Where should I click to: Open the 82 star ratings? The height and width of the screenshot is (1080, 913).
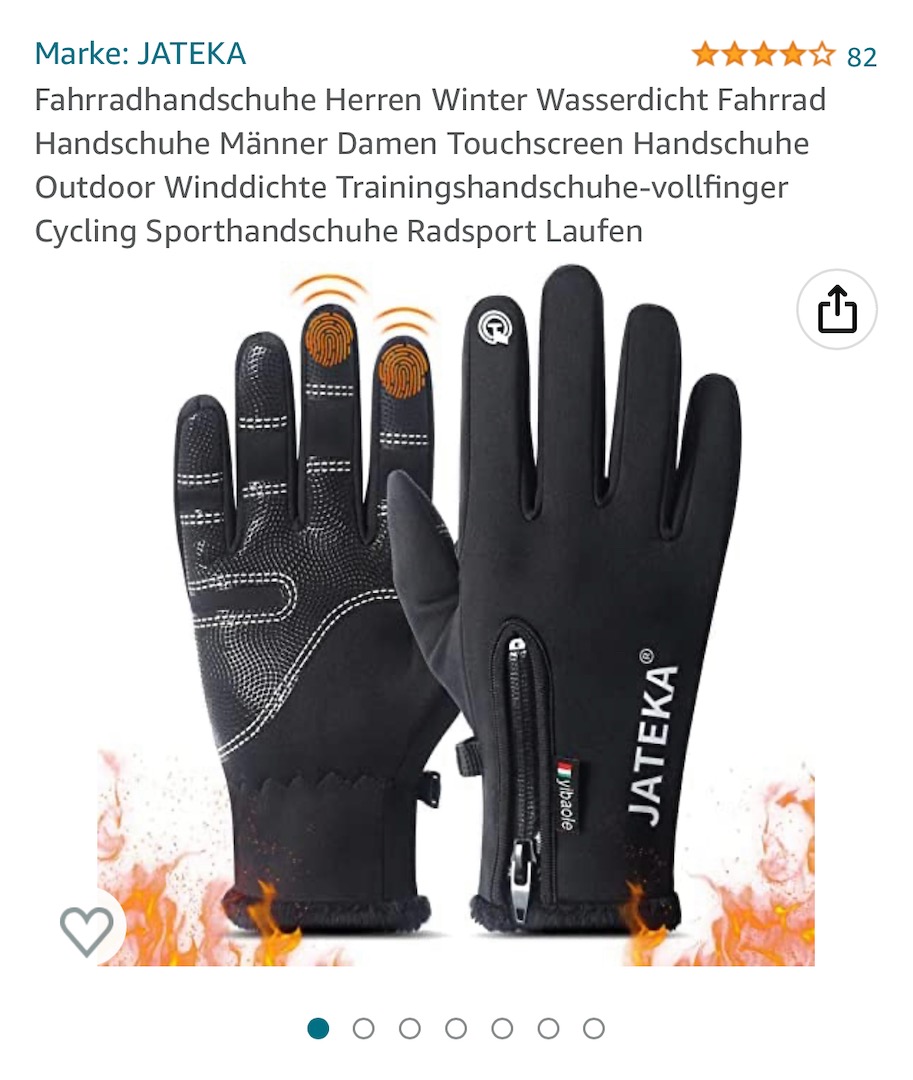click(x=783, y=56)
